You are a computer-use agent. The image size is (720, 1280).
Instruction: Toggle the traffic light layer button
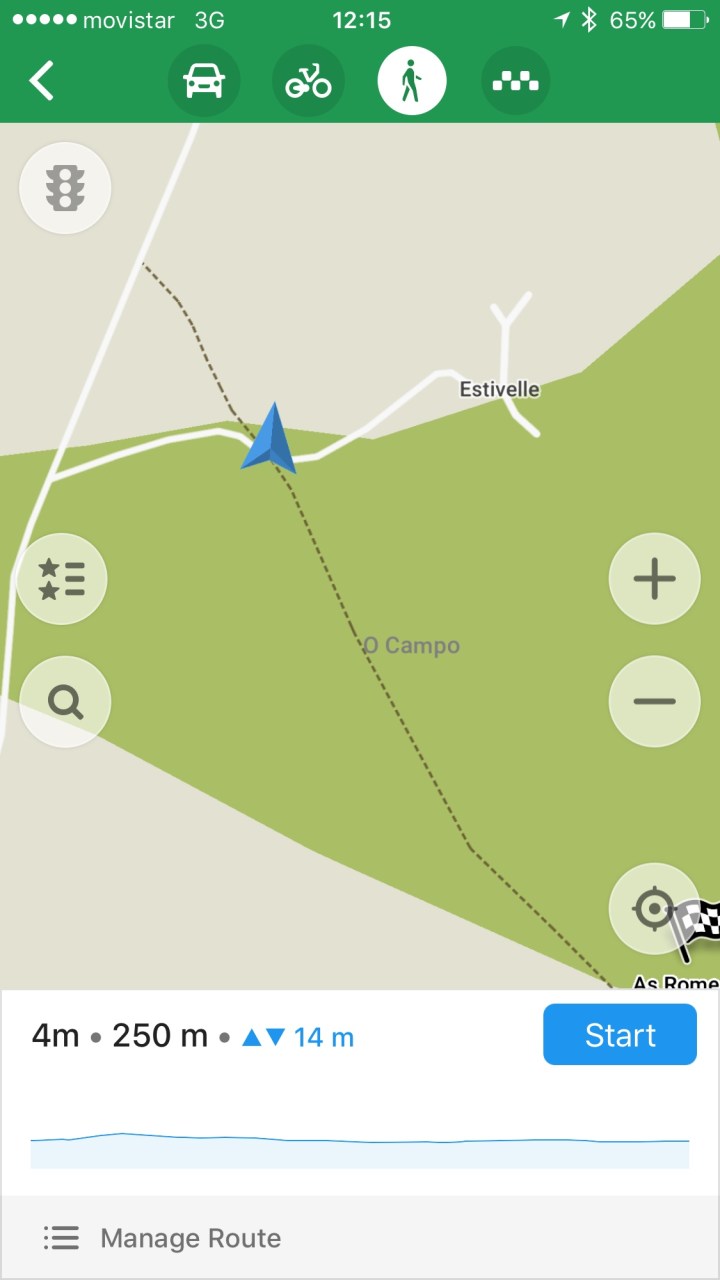click(x=65, y=188)
